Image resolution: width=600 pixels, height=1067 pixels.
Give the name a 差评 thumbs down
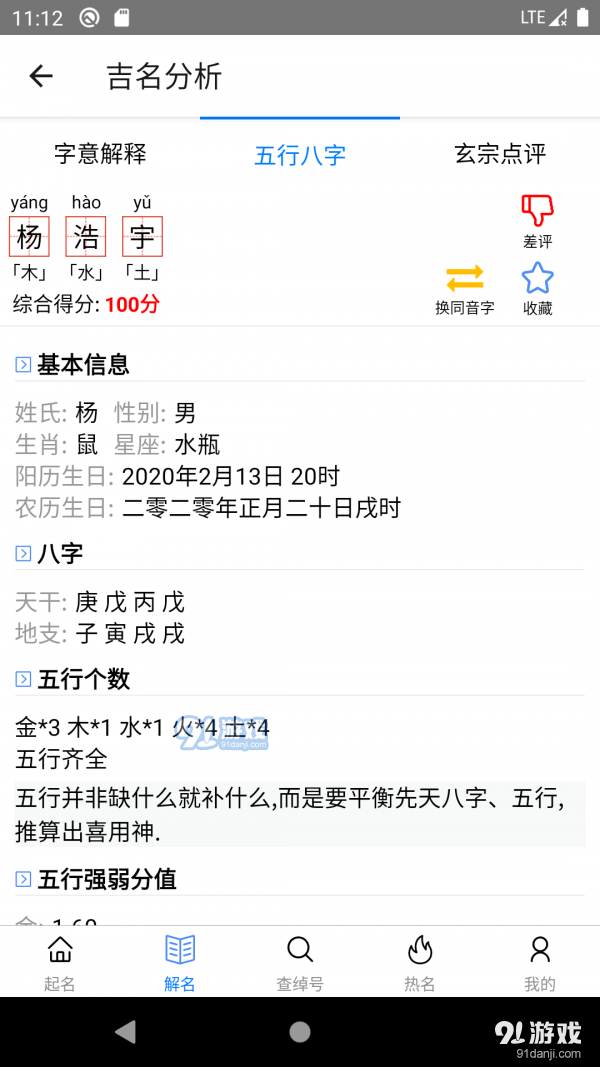click(x=537, y=222)
